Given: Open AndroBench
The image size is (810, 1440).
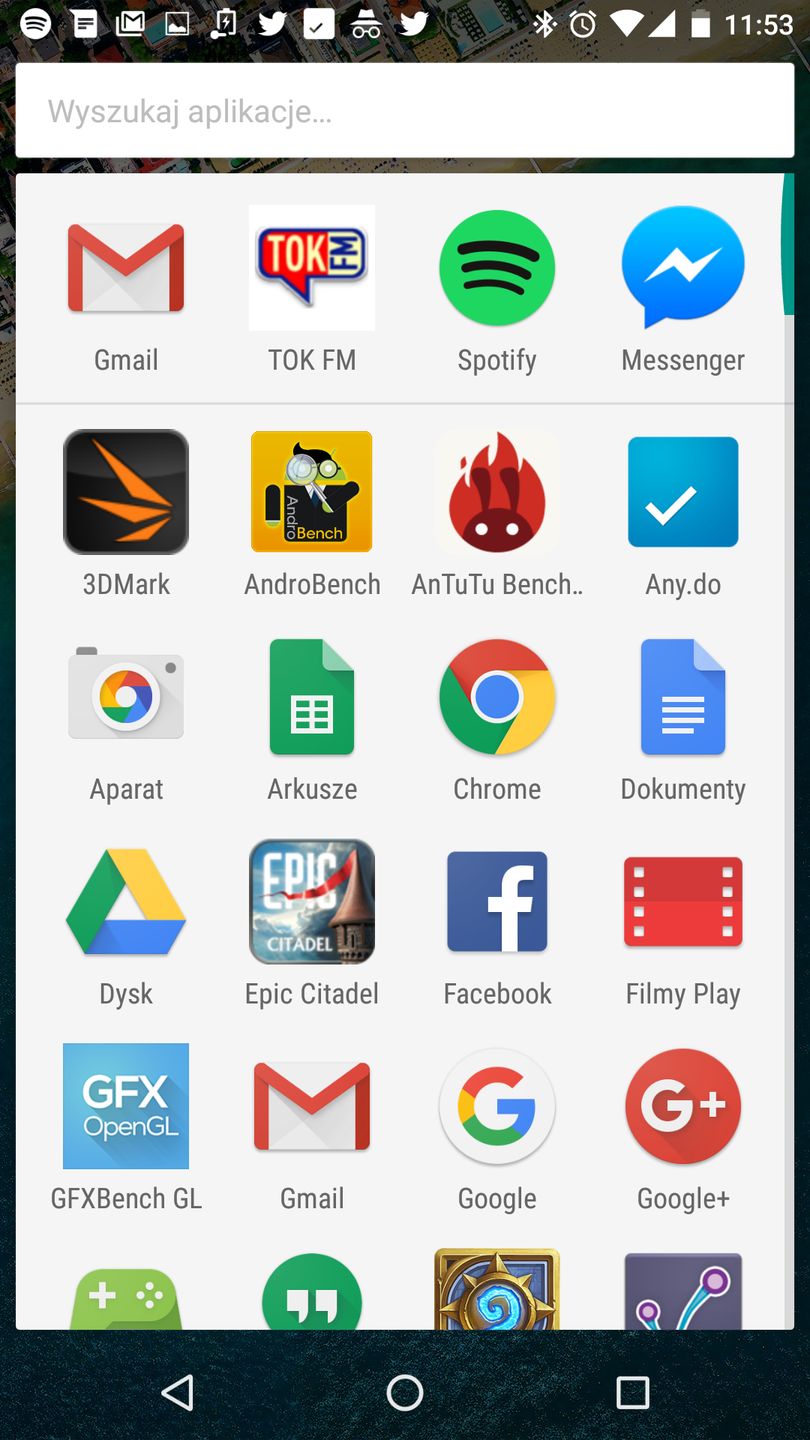Looking at the screenshot, I should coord(312,492).
